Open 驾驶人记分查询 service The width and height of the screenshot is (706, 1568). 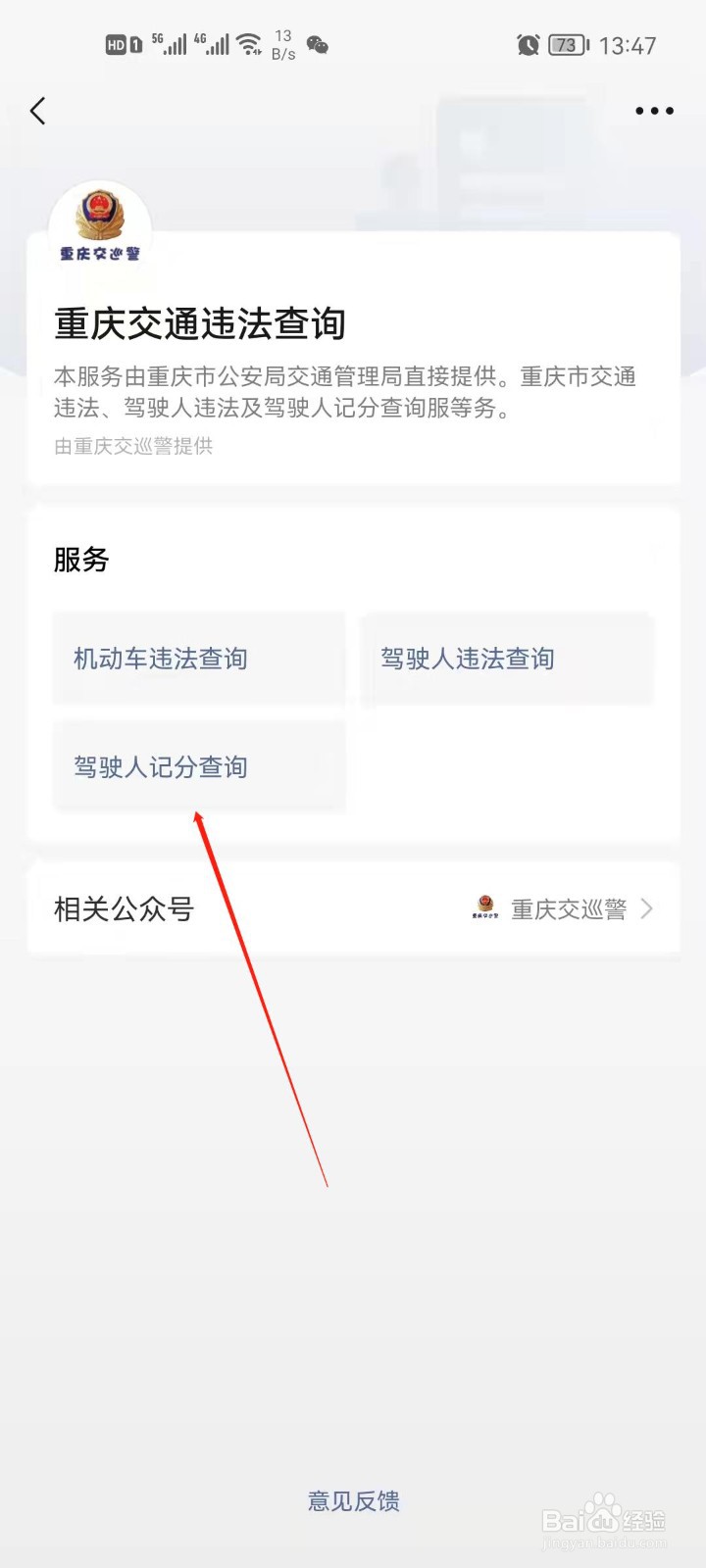(x=199, y=767)
